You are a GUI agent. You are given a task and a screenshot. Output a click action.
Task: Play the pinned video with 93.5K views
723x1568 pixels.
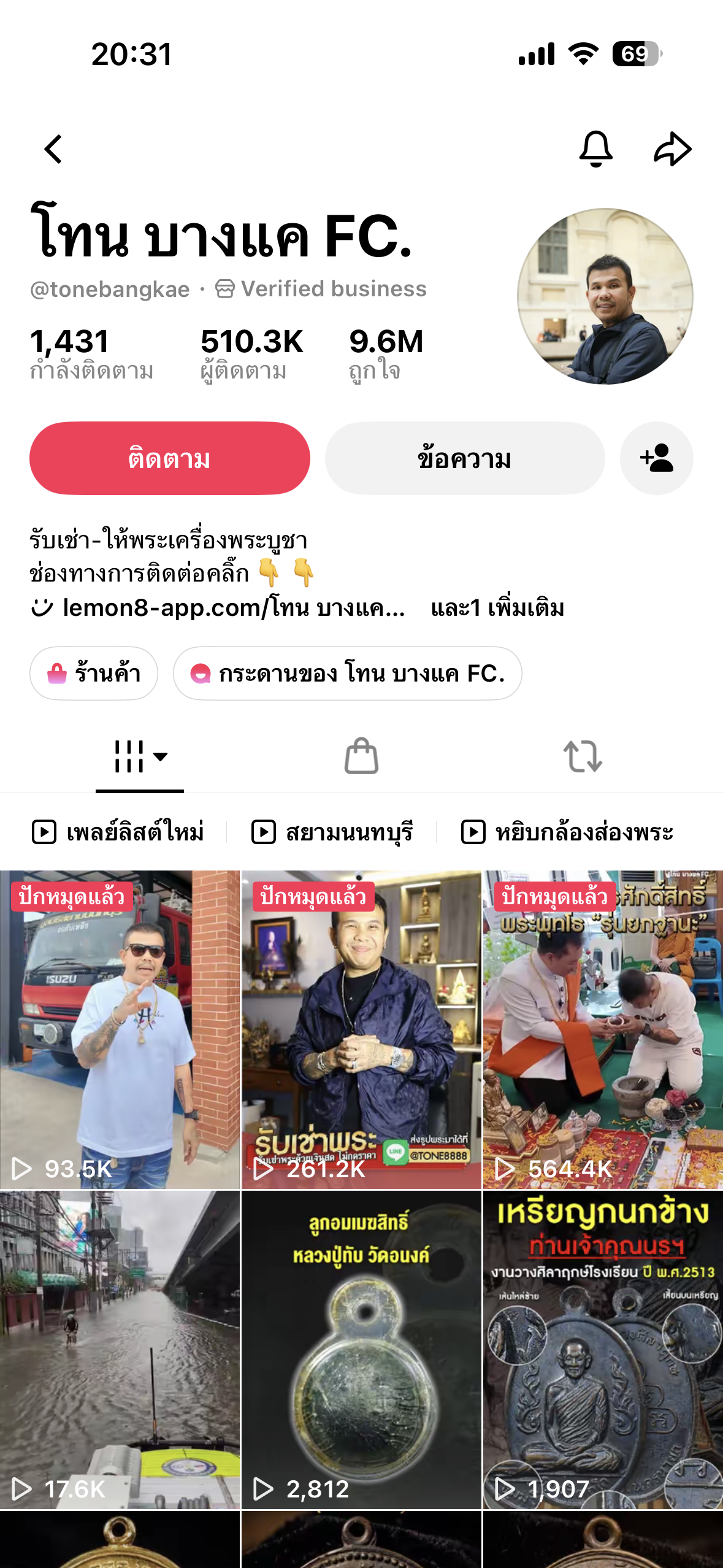tap(120, 1029)
